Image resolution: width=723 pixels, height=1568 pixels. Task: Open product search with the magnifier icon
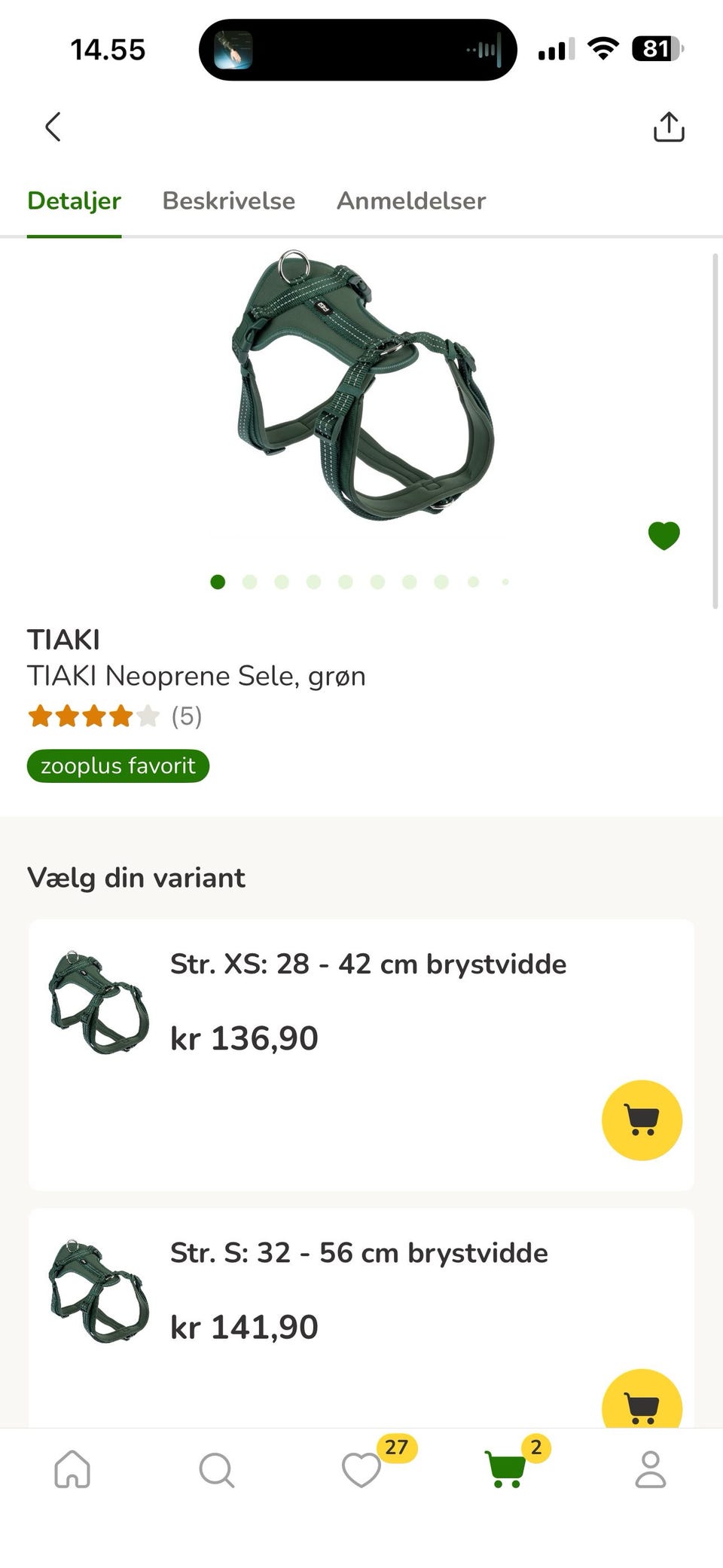click(217, 1468)
